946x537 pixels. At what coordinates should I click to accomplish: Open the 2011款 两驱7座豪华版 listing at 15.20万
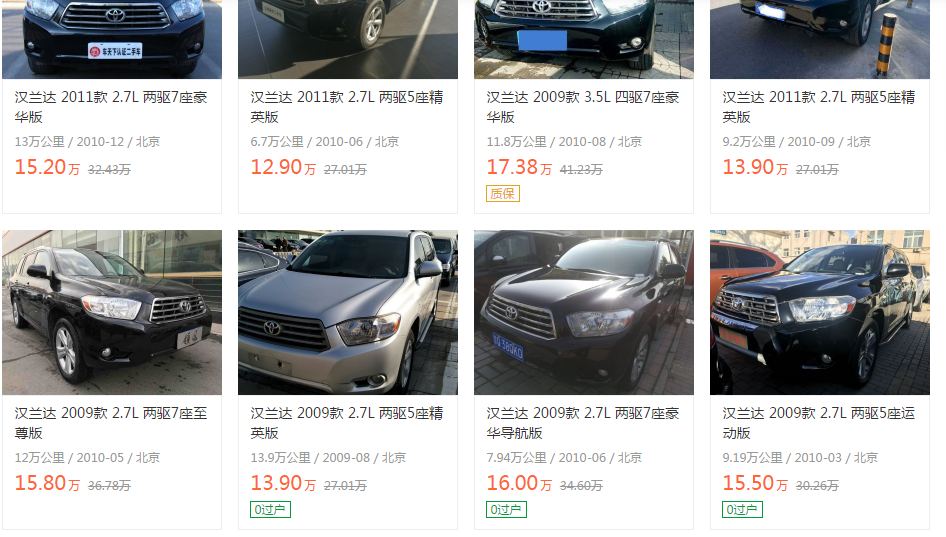(x=111, y=107)
